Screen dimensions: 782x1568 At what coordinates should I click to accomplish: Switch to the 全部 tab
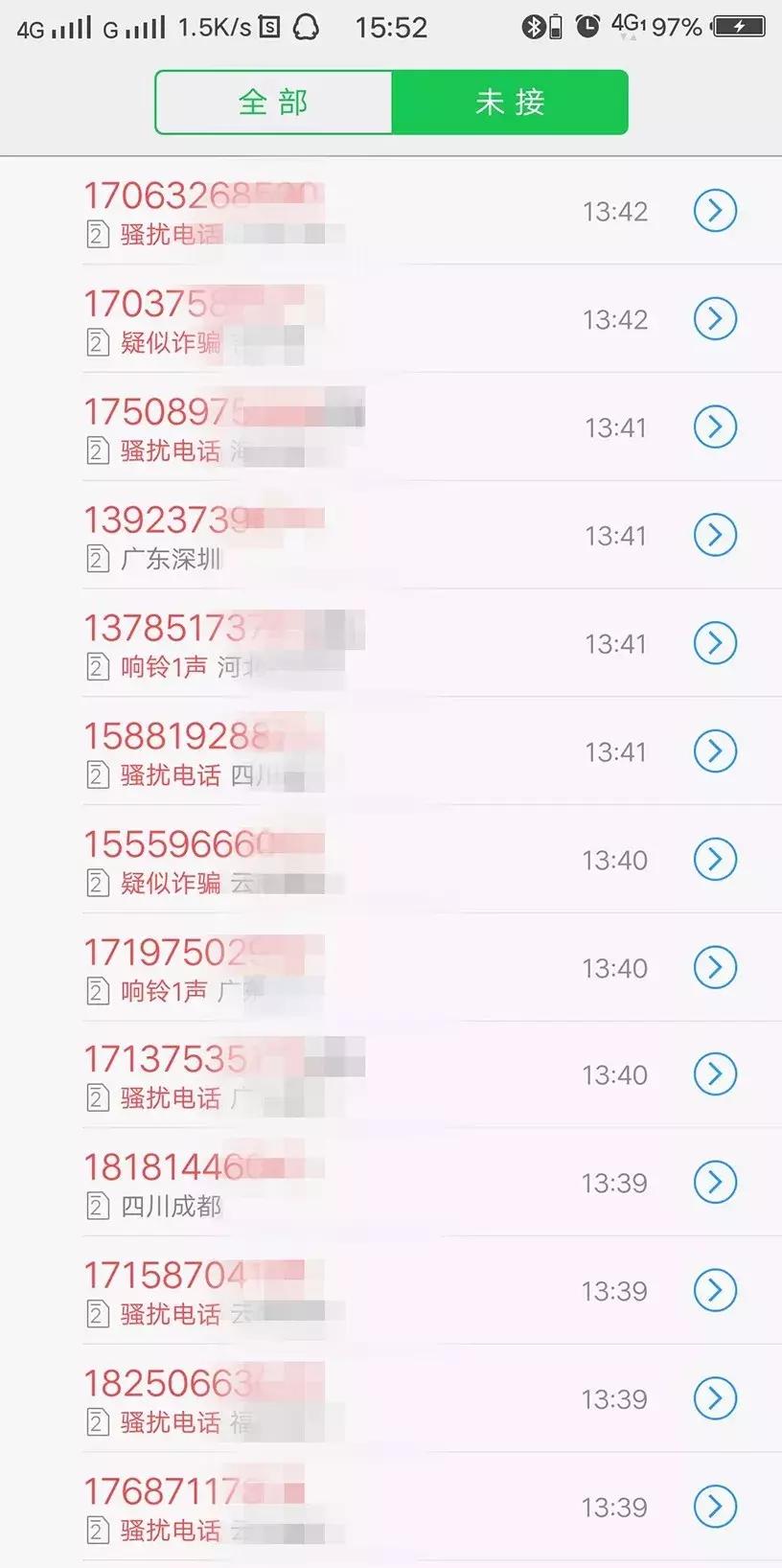[x=274, y=102]
